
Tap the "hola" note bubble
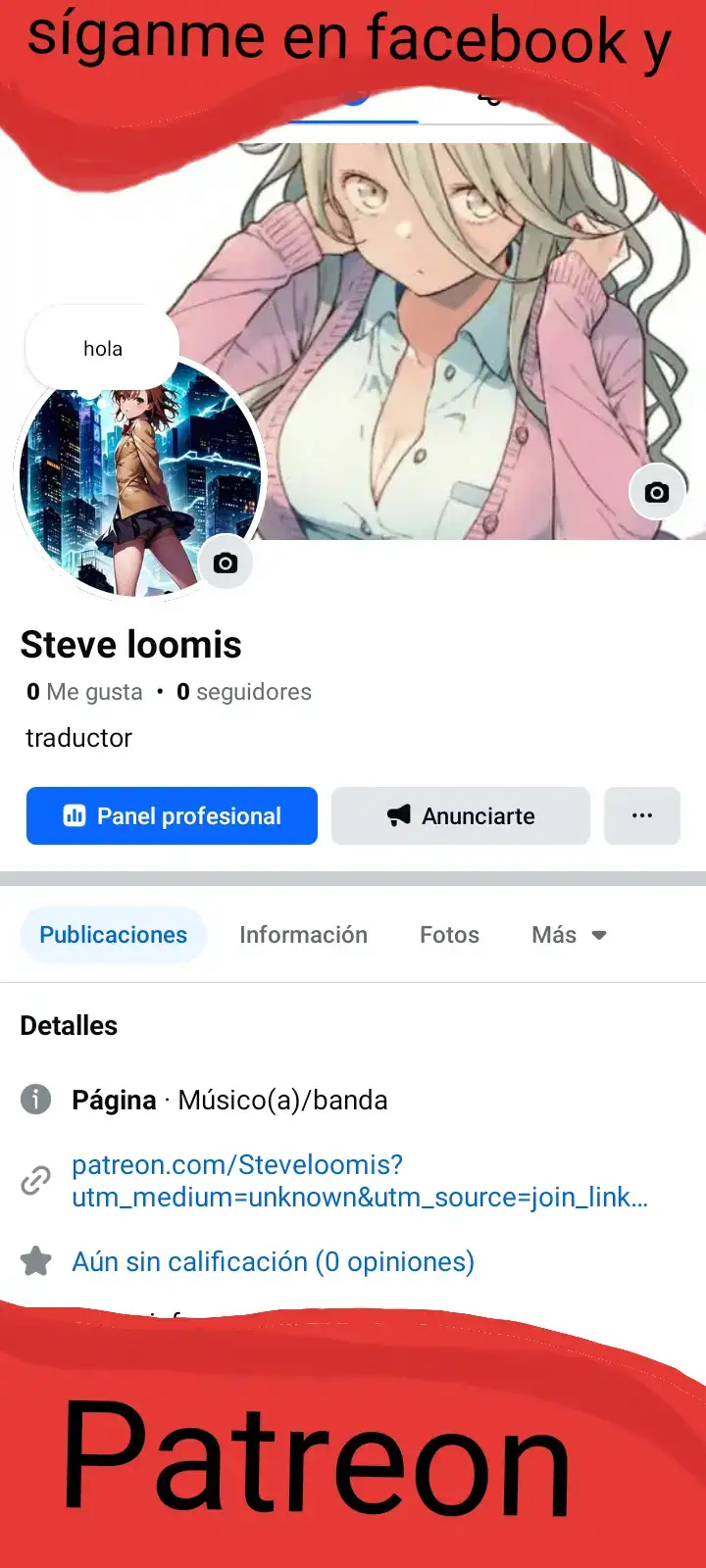pyautogui.click(x=102, y=349)
